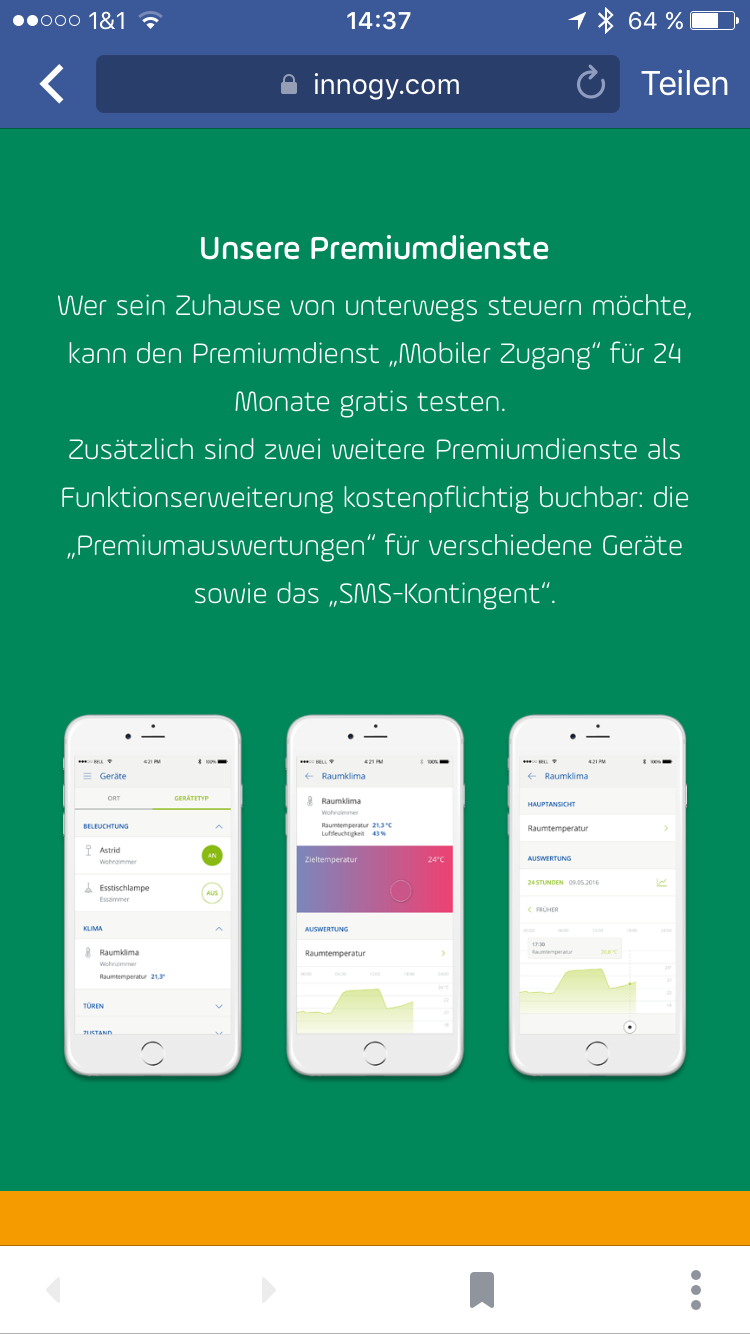Go back using the top-left arrow
This screenshot has width=750, height=1334.
[52, 84]
